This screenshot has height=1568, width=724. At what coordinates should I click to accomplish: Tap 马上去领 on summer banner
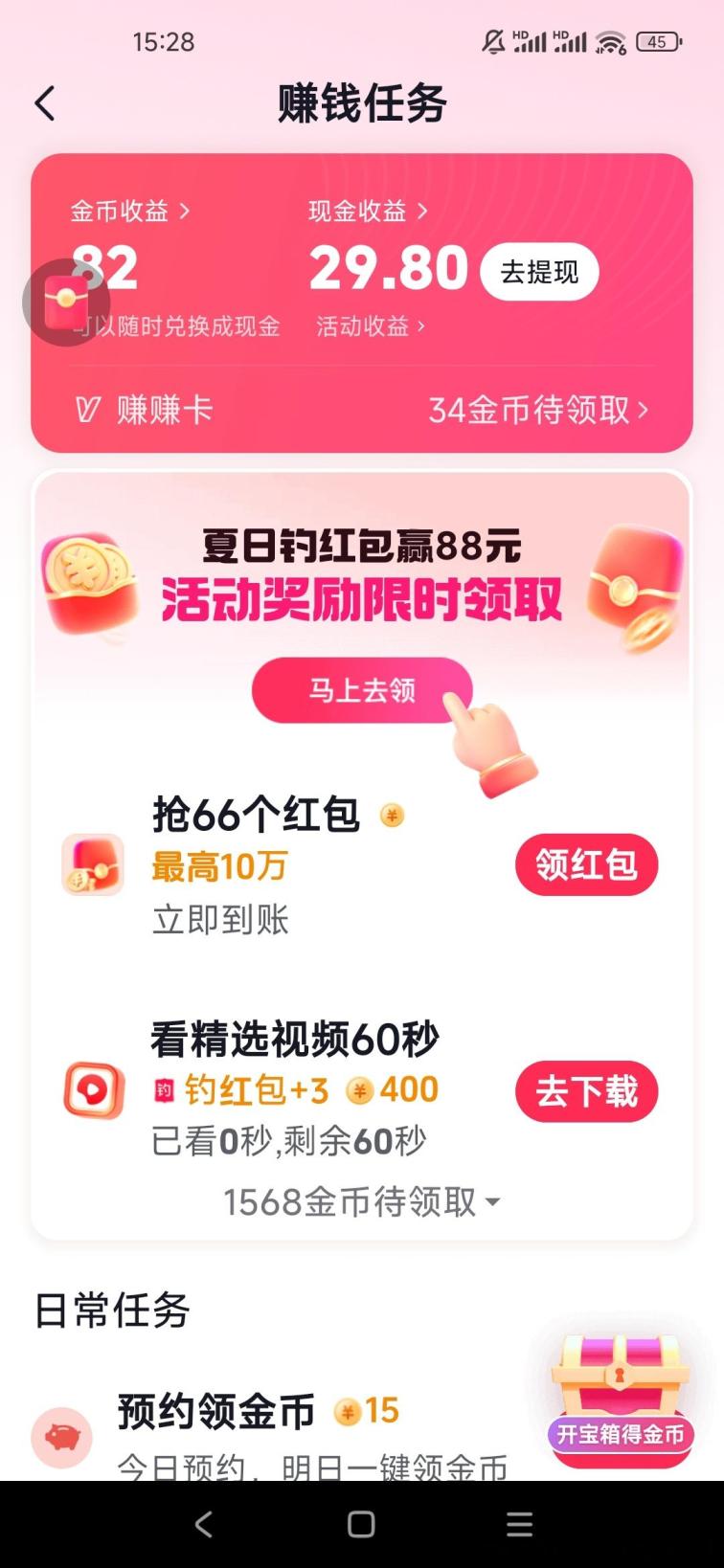point(362,690)
